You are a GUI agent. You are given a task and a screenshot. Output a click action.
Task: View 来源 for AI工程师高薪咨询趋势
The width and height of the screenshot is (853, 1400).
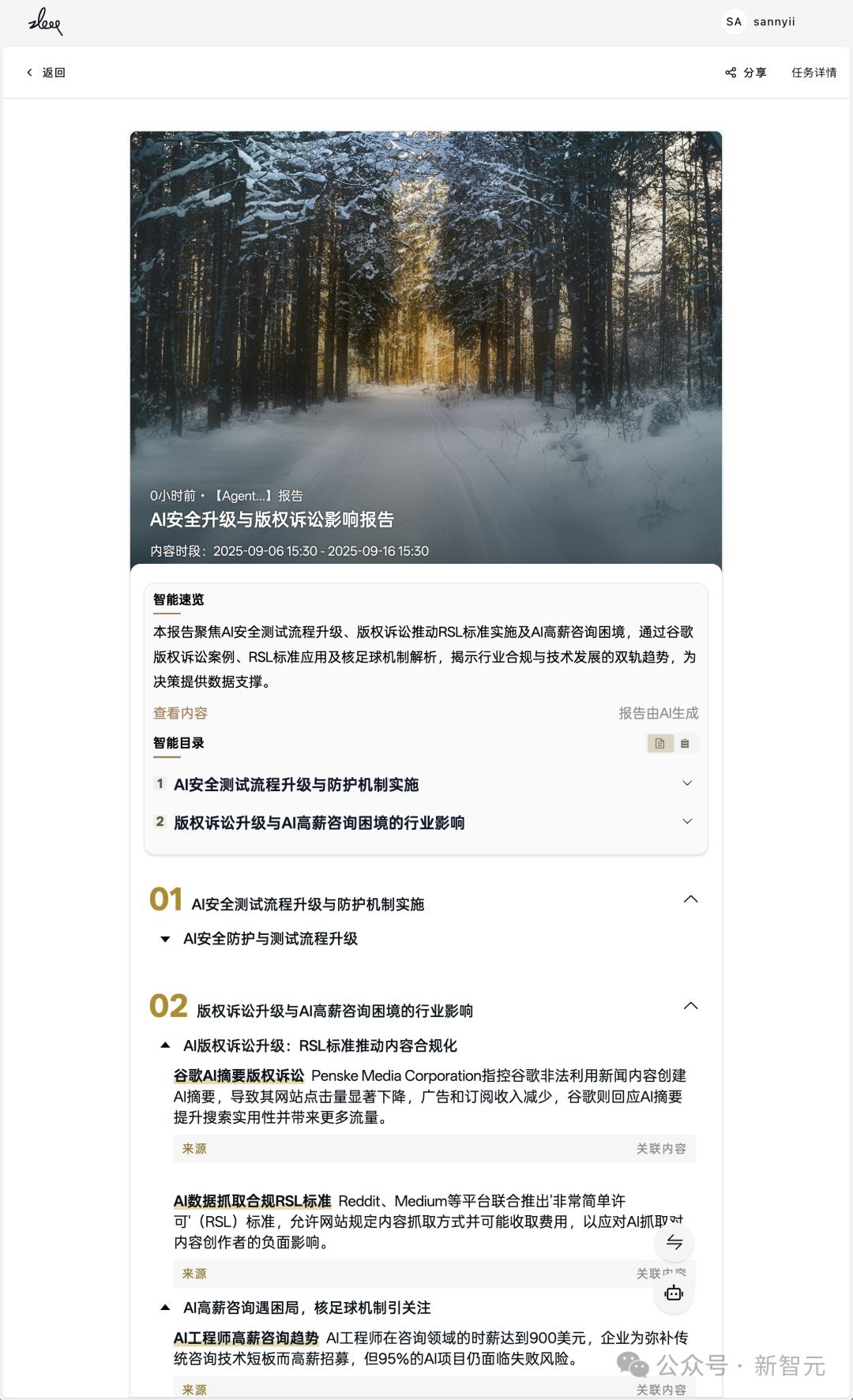point(194,1390)
